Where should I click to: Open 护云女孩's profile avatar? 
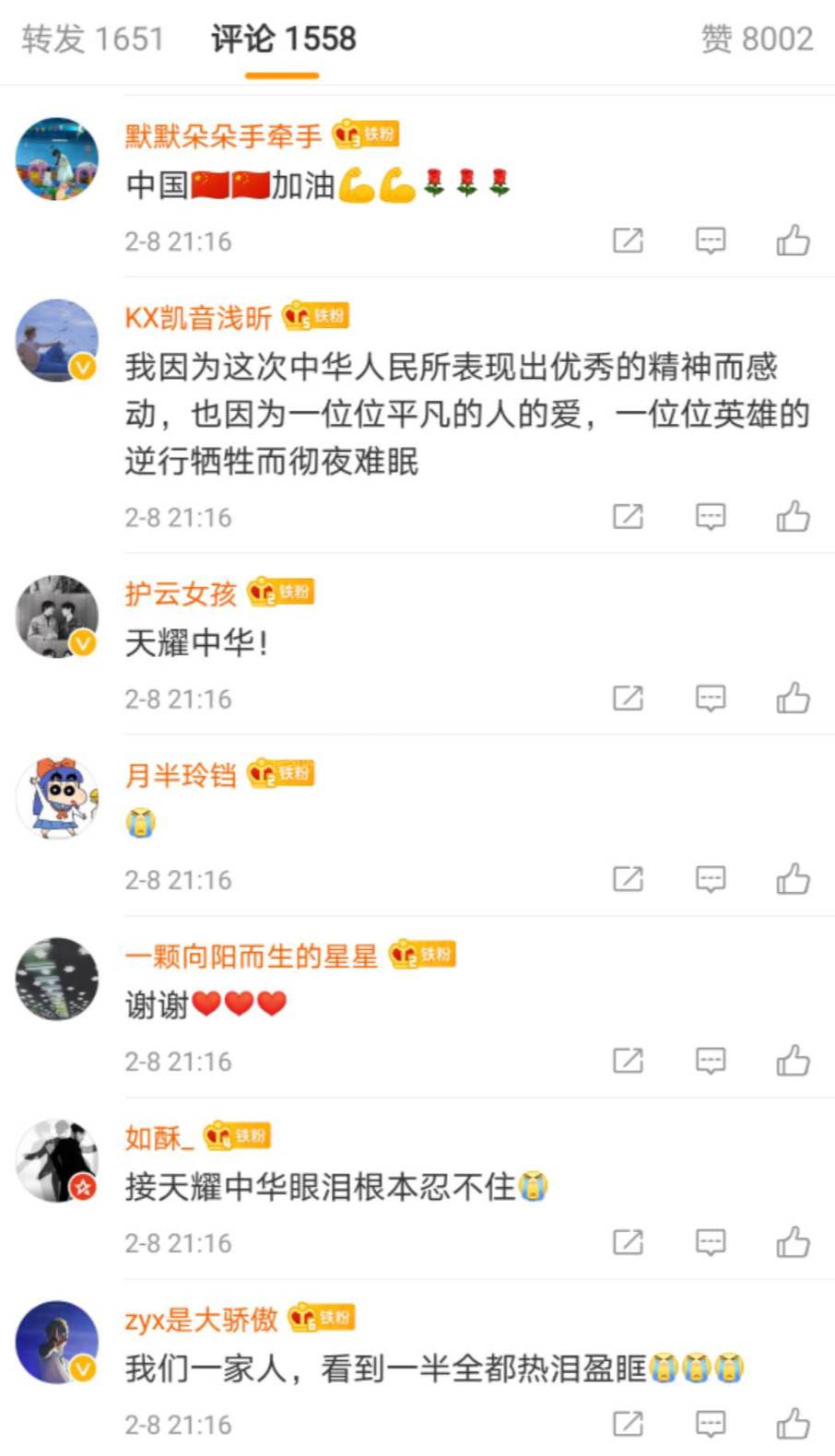(57, 616)
